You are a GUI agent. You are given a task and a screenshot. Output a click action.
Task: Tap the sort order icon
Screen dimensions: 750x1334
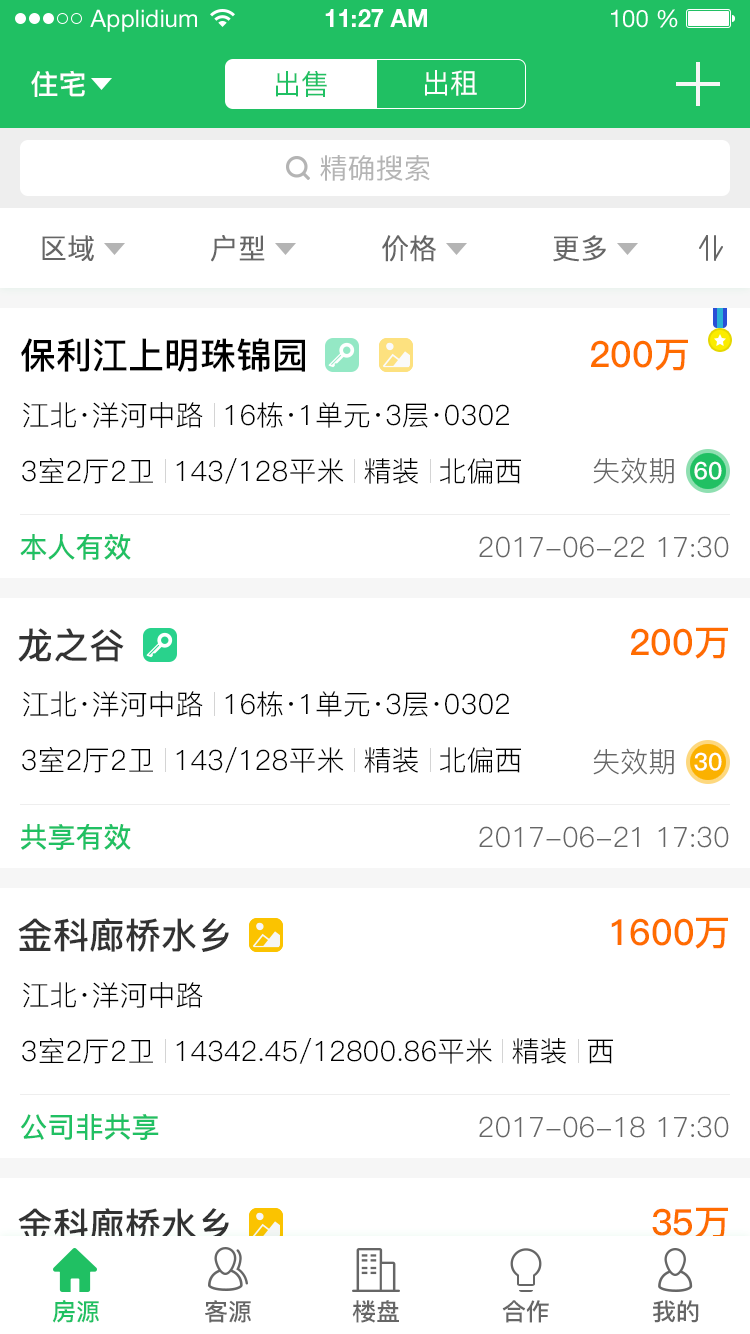tap(710, 248)
